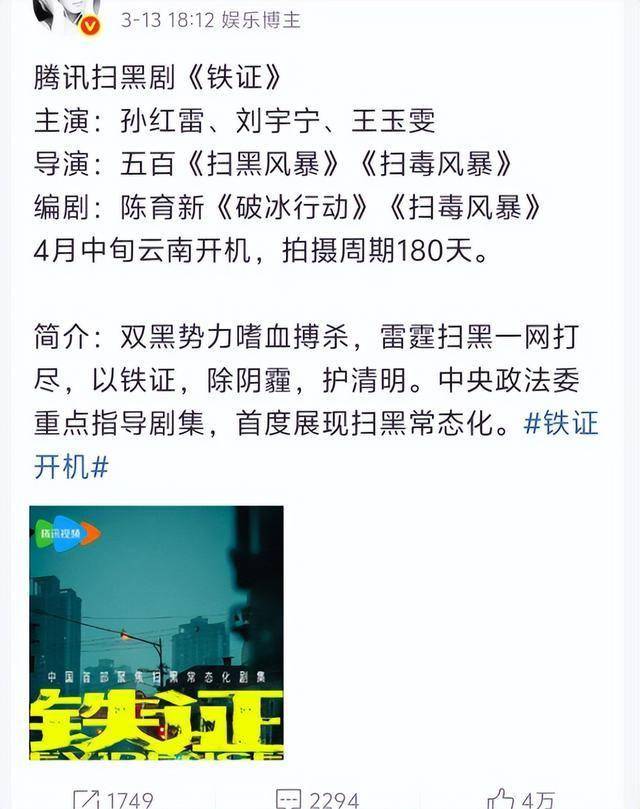Open the comments with 2294 replies
The image size is (640, 809).
click(317, 798)
